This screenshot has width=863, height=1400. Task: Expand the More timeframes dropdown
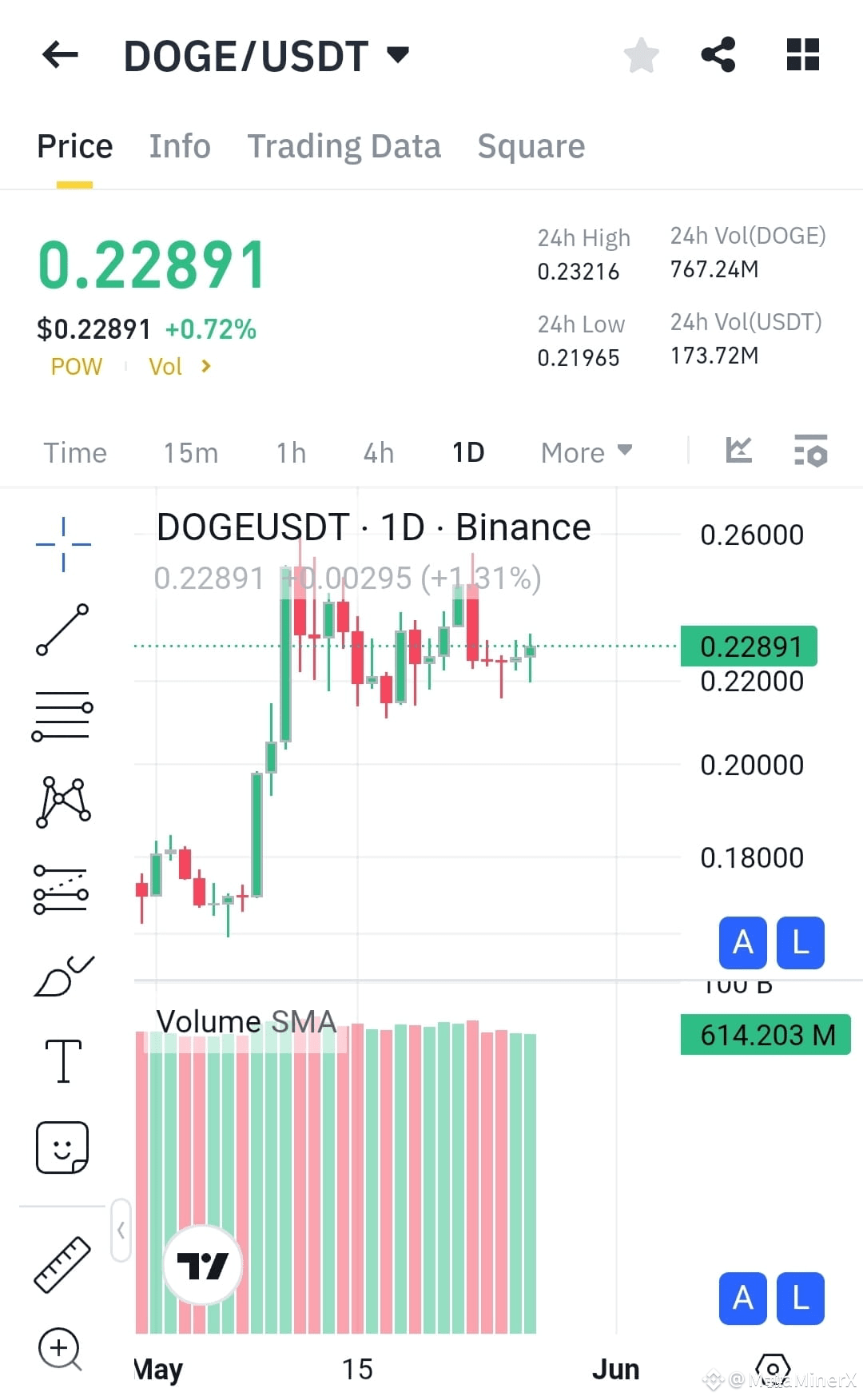(x=586, y=451)
